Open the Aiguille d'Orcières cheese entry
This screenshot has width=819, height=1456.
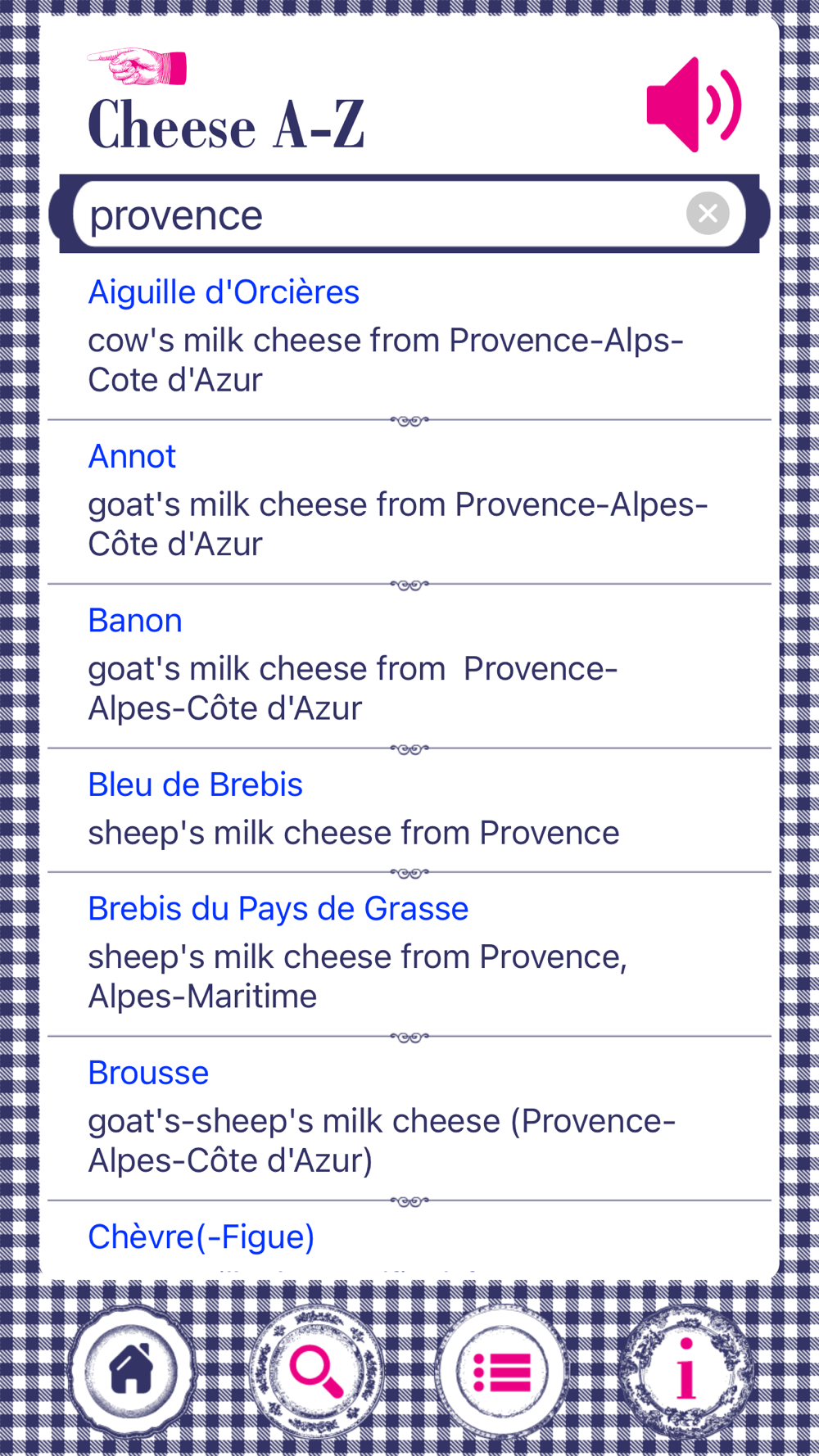pos(409,337)
